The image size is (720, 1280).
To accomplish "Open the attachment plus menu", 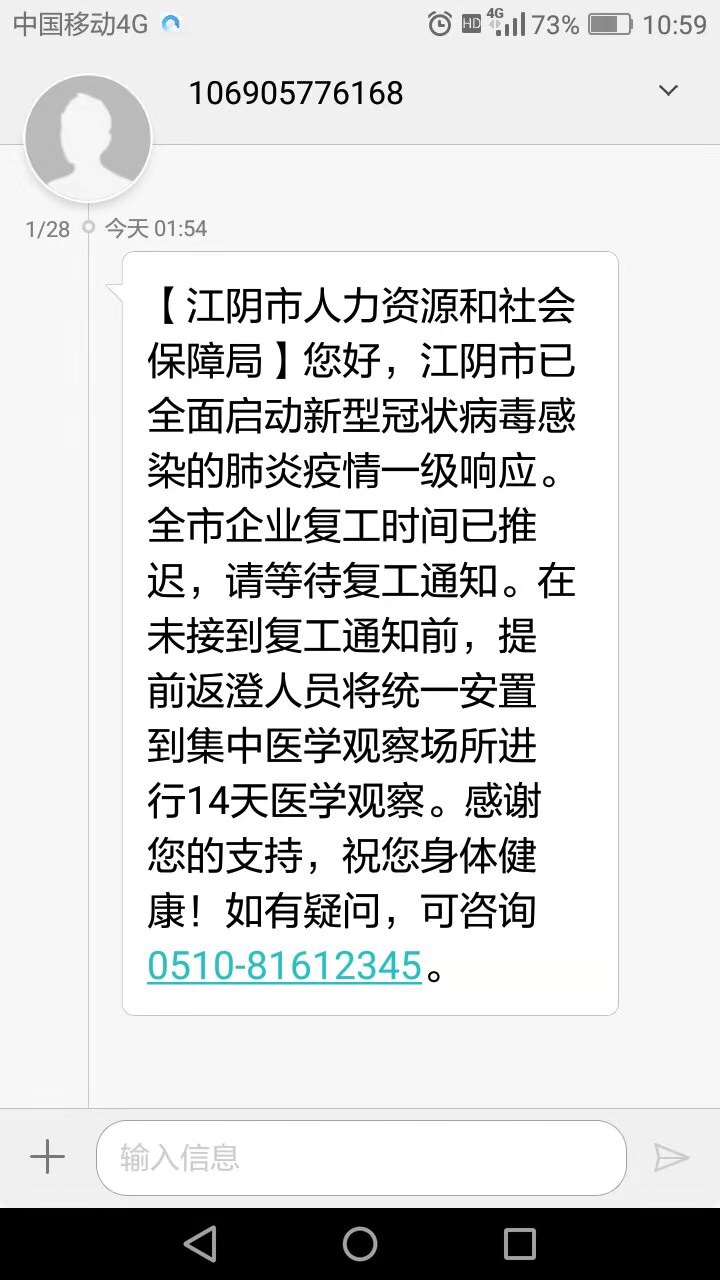I will coord(47,1158).
